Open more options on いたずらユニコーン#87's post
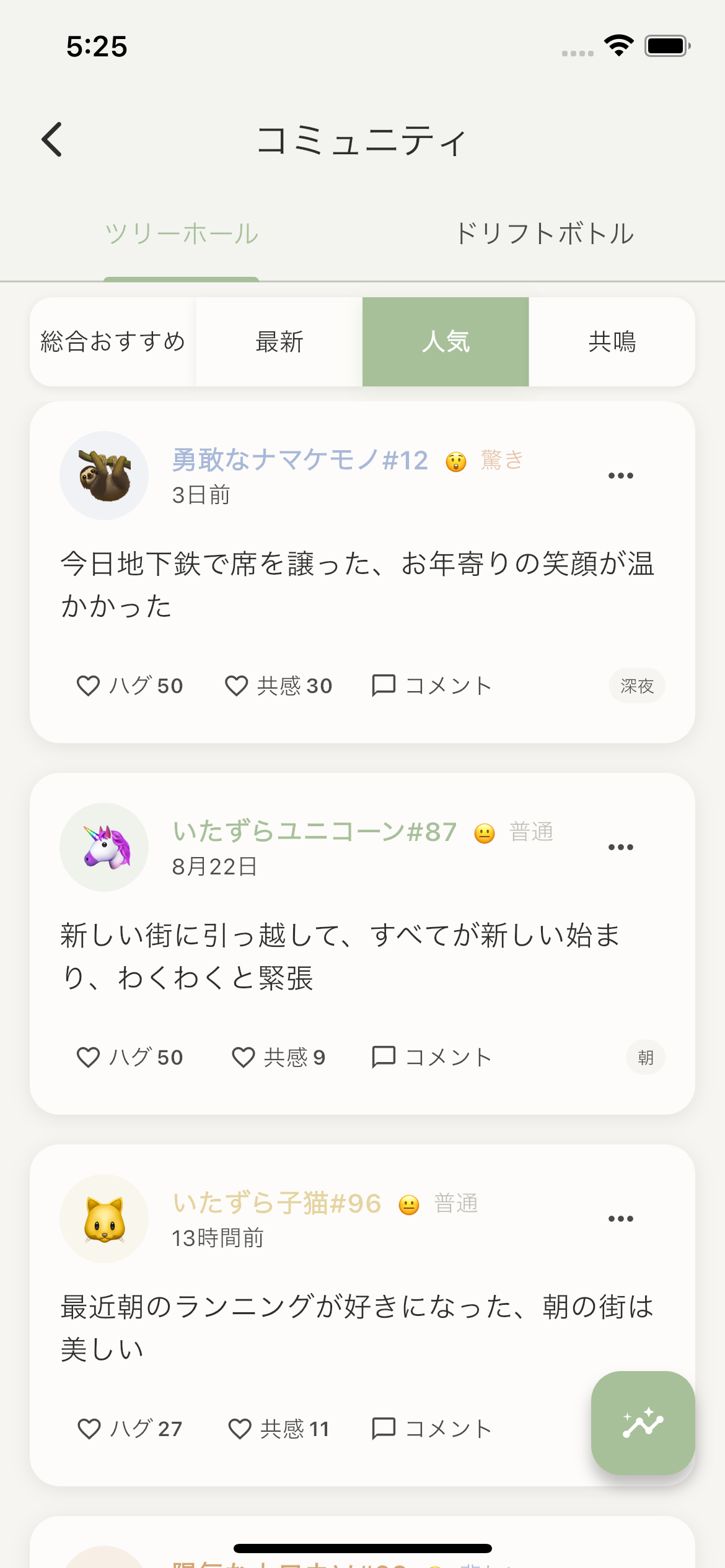 click(620, 847)
